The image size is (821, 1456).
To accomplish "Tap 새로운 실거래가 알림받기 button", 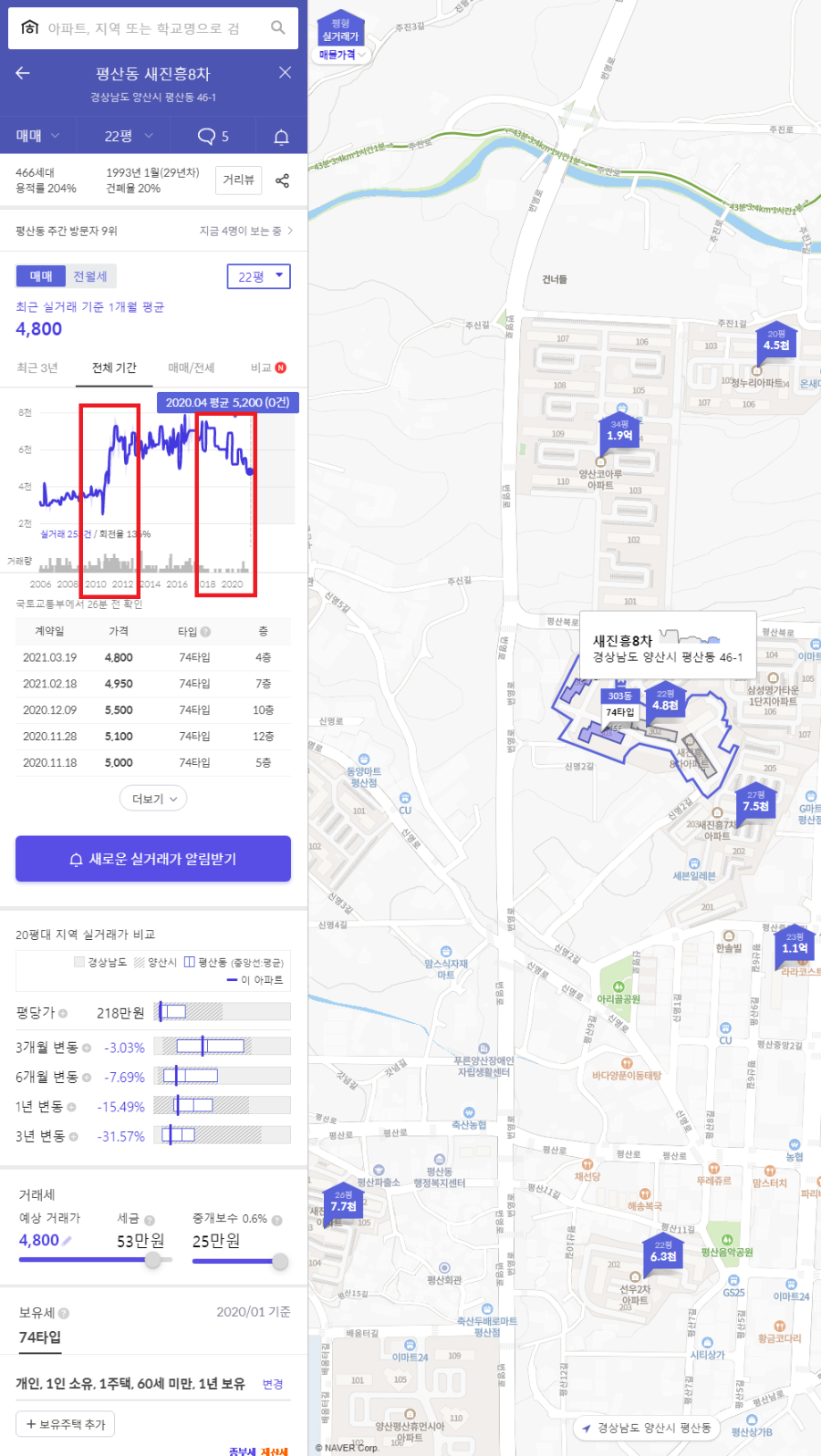I will point(153,859).
